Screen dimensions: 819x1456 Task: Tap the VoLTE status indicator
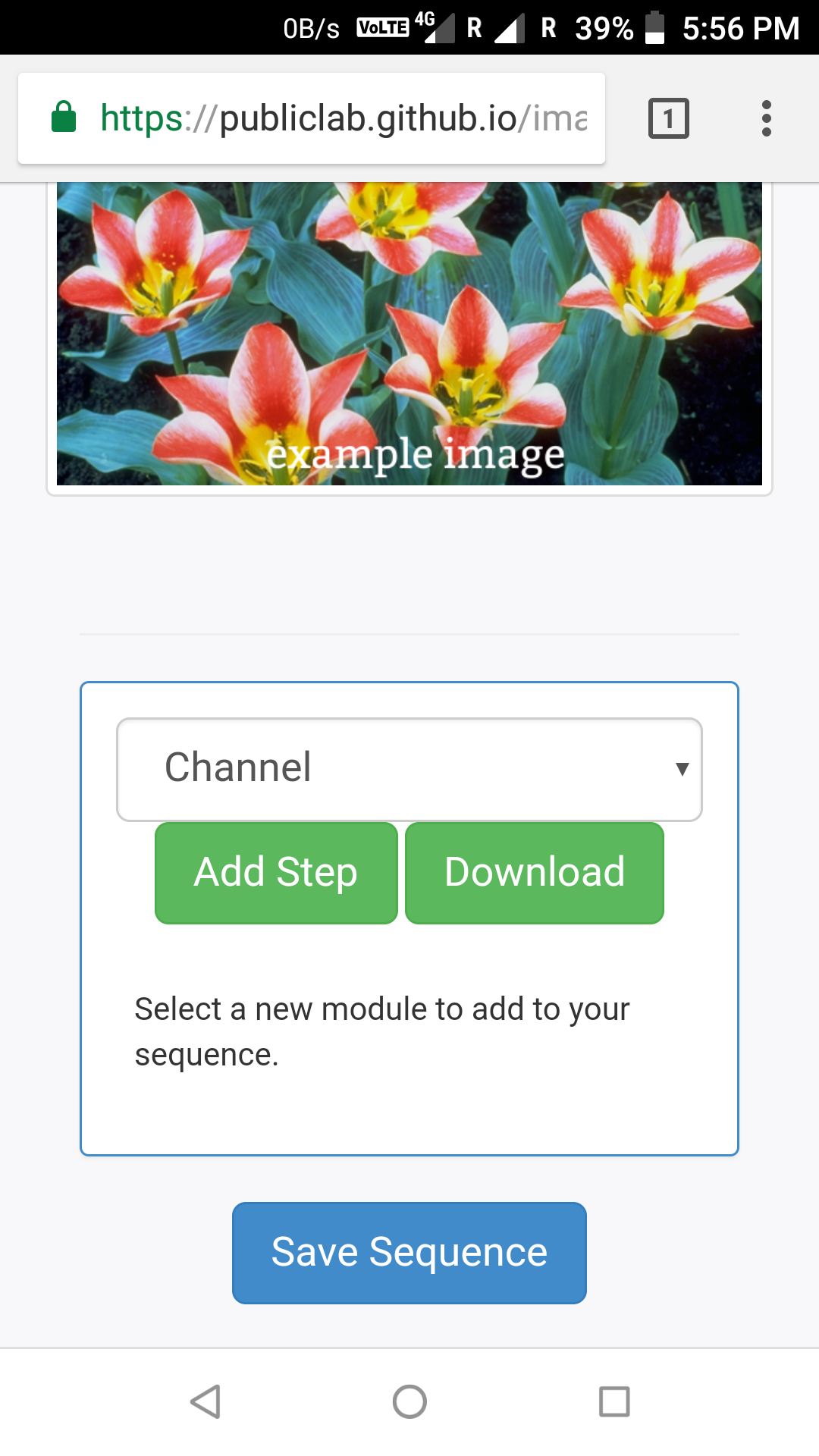pos(377,28)
